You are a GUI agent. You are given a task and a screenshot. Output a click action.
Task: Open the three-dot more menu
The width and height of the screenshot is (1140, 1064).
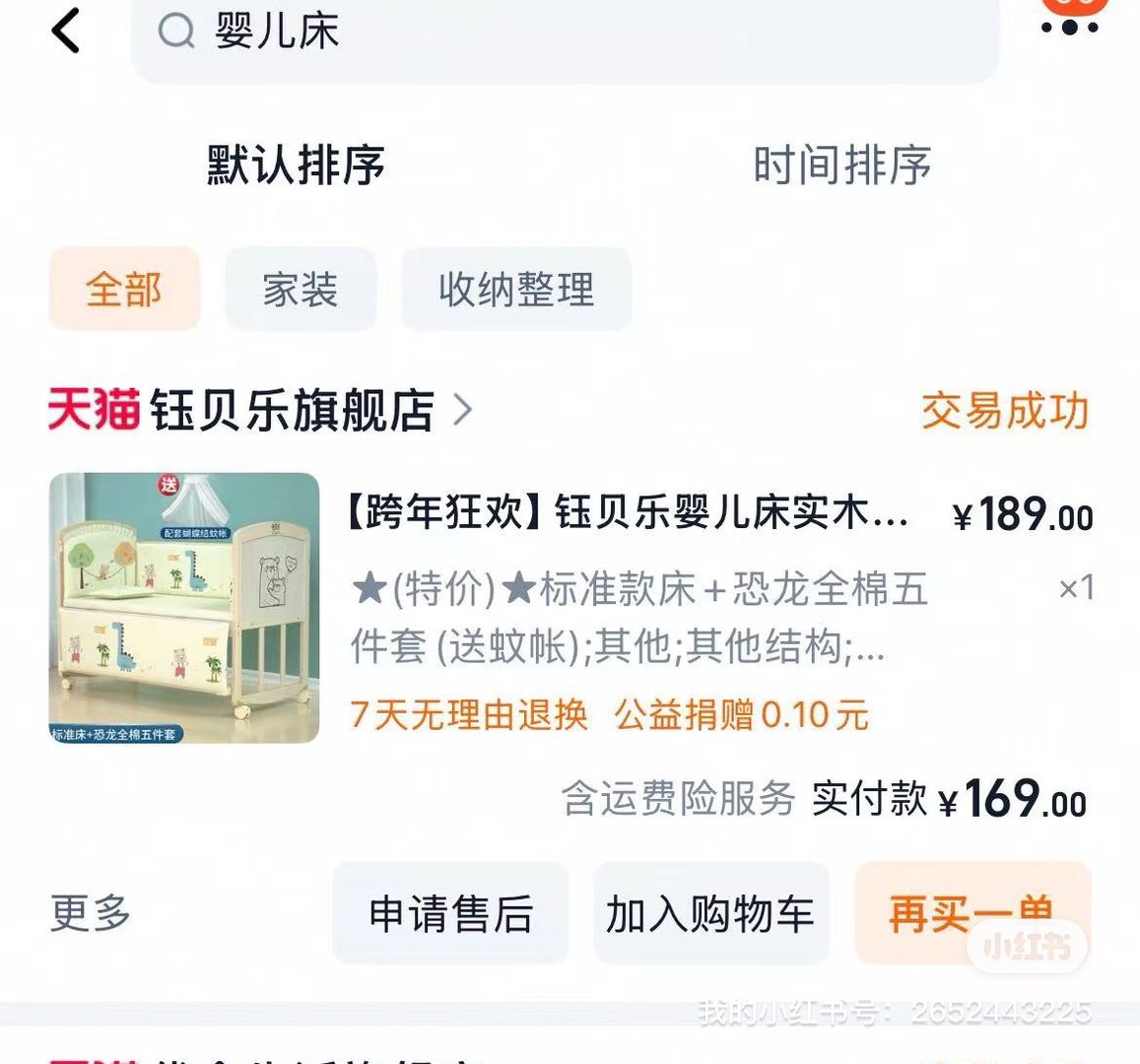click(1069, 27)
